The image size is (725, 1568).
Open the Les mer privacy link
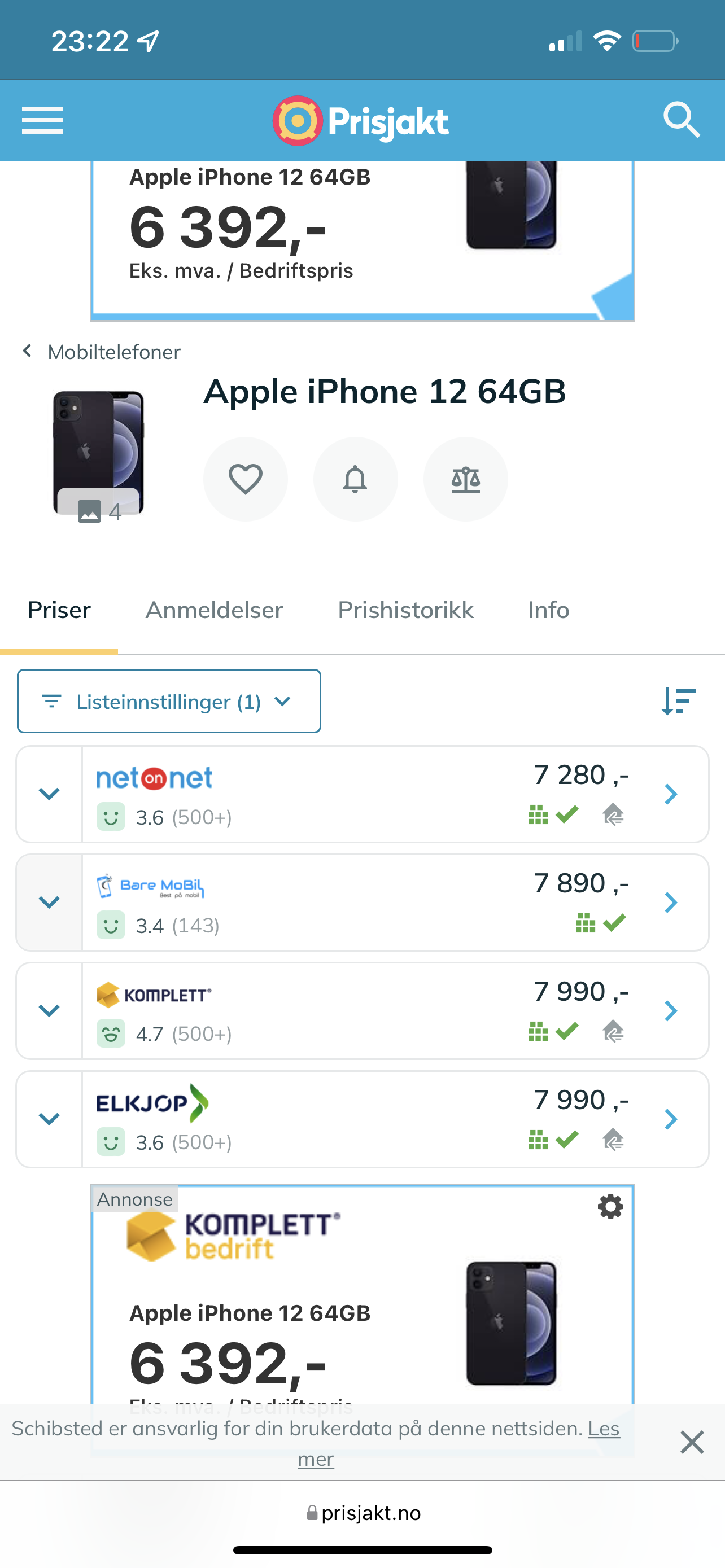(459, 1443)
